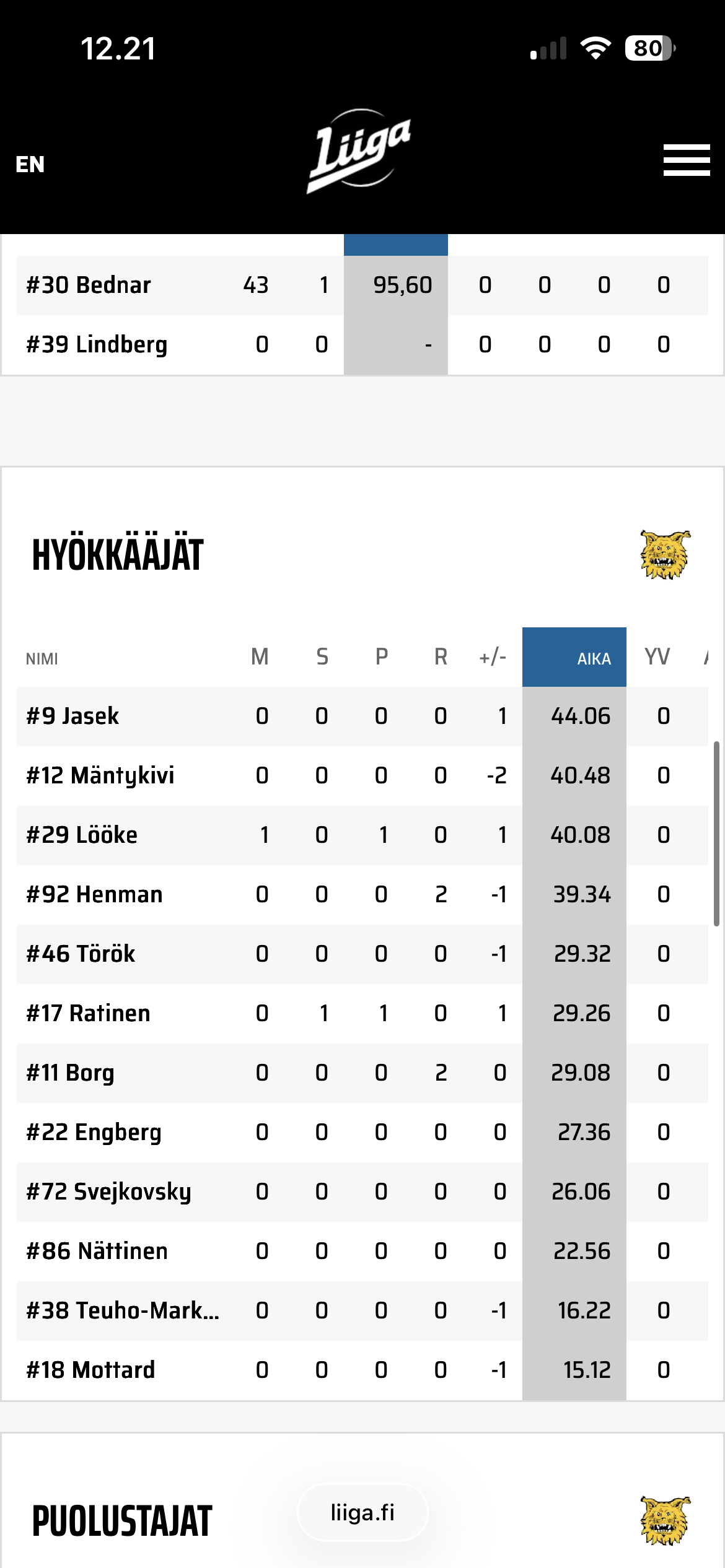Open the hamburger menu
This screenshot has width=725, height=1568.
click(686, 160)
